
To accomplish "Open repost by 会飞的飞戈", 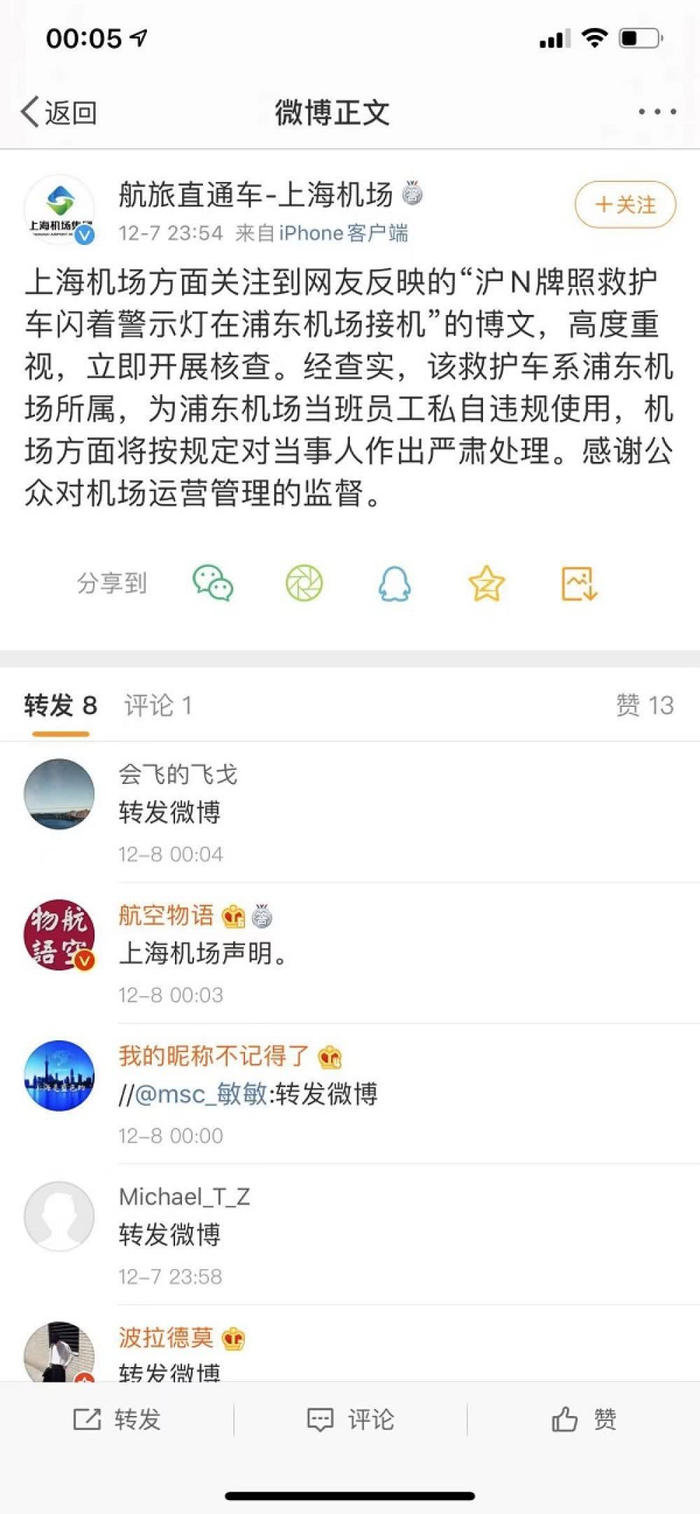I will click(x=170, y=812).
